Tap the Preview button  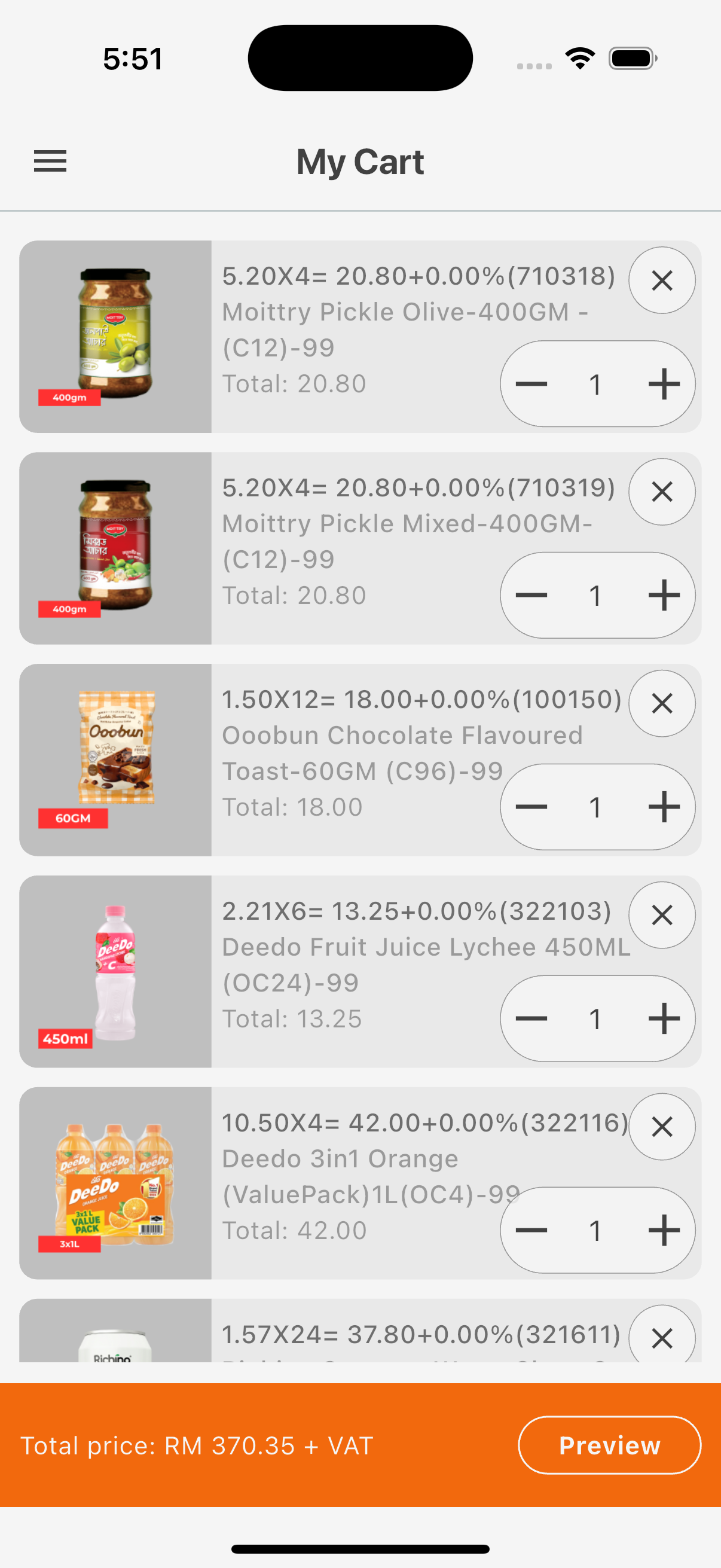coord(609,1445)
